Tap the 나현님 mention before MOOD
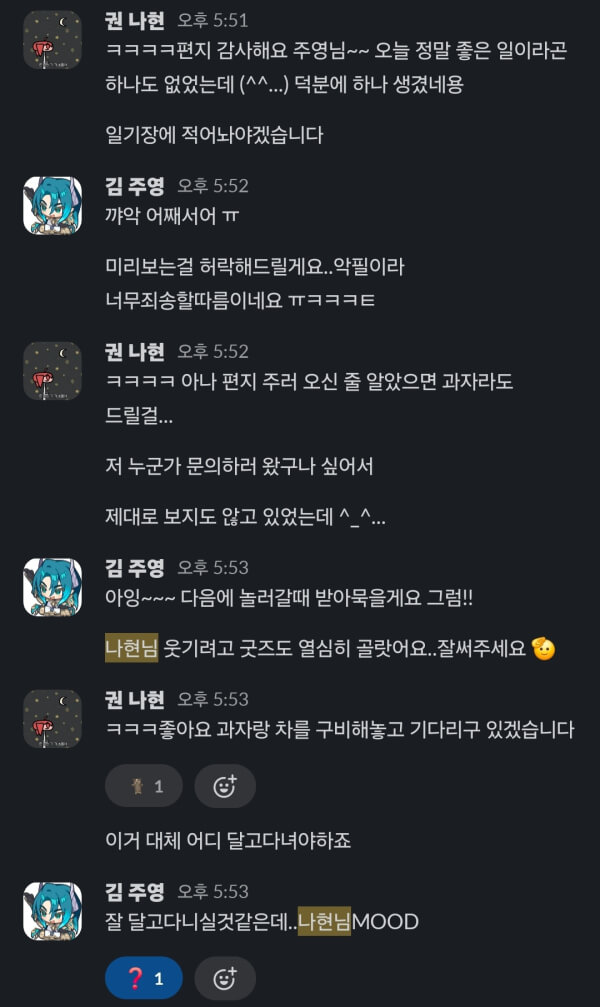This screenshot has height=1007, width=600. (x=324, y=921)
